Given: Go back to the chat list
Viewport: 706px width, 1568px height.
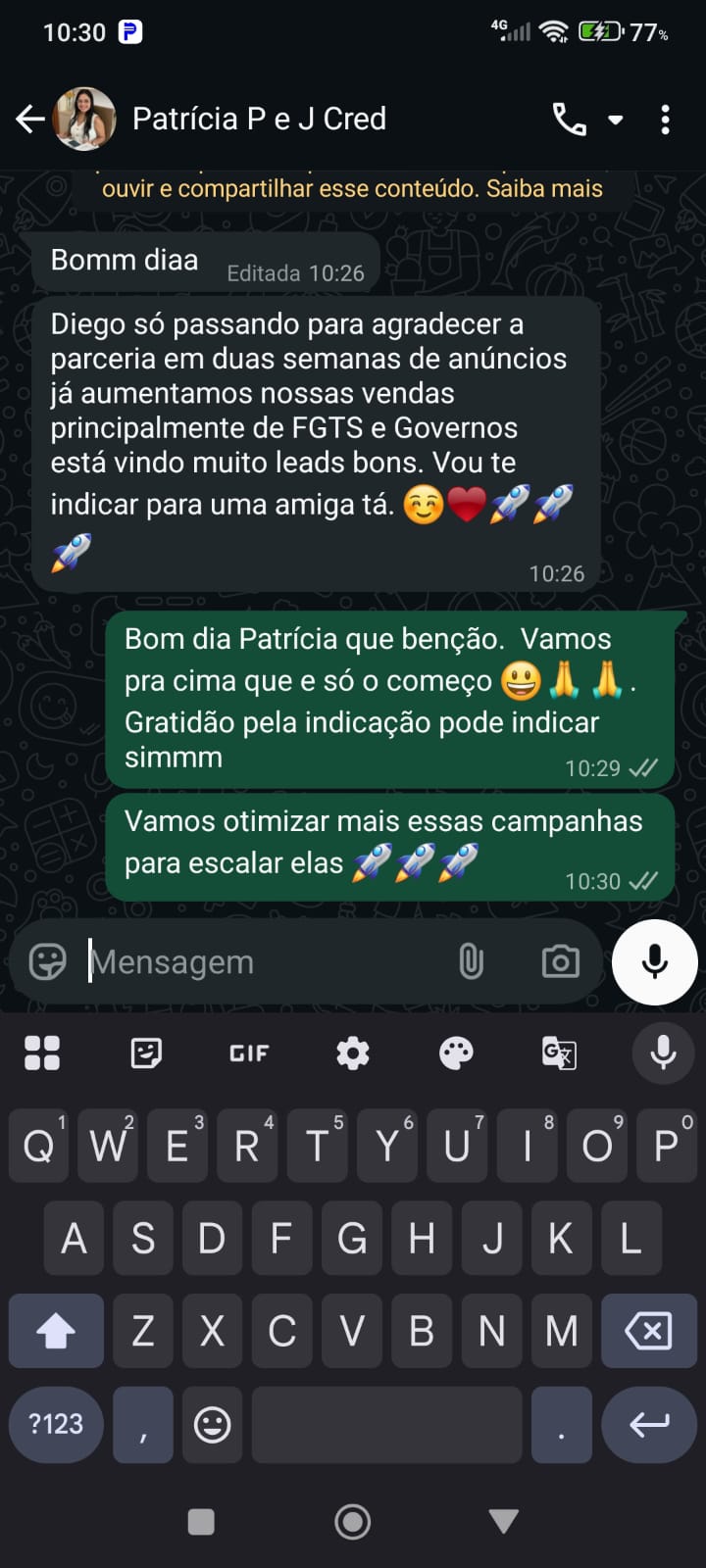Looking at the screenshot, I should (x=30, y=120).
